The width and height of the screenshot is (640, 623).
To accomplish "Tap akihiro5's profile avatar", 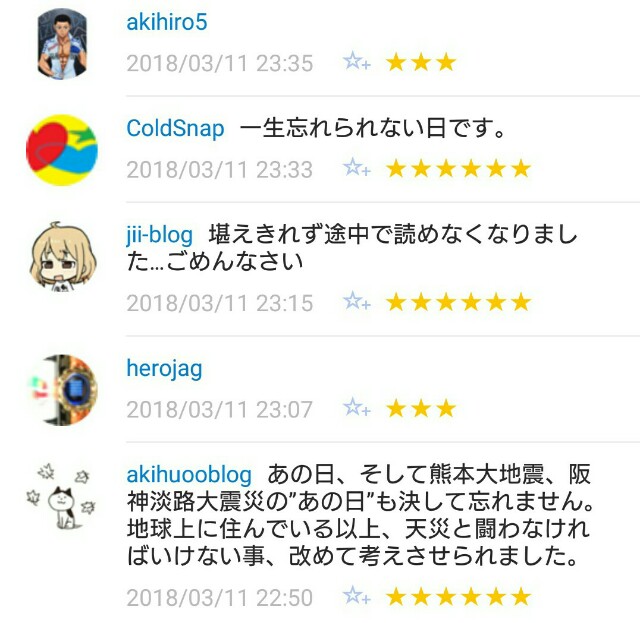I will 61,45.
